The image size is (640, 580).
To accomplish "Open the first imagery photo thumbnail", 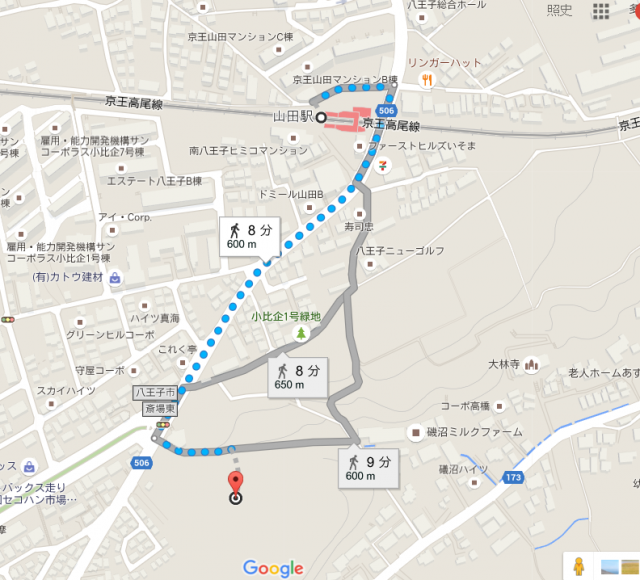I will point(611,564).
